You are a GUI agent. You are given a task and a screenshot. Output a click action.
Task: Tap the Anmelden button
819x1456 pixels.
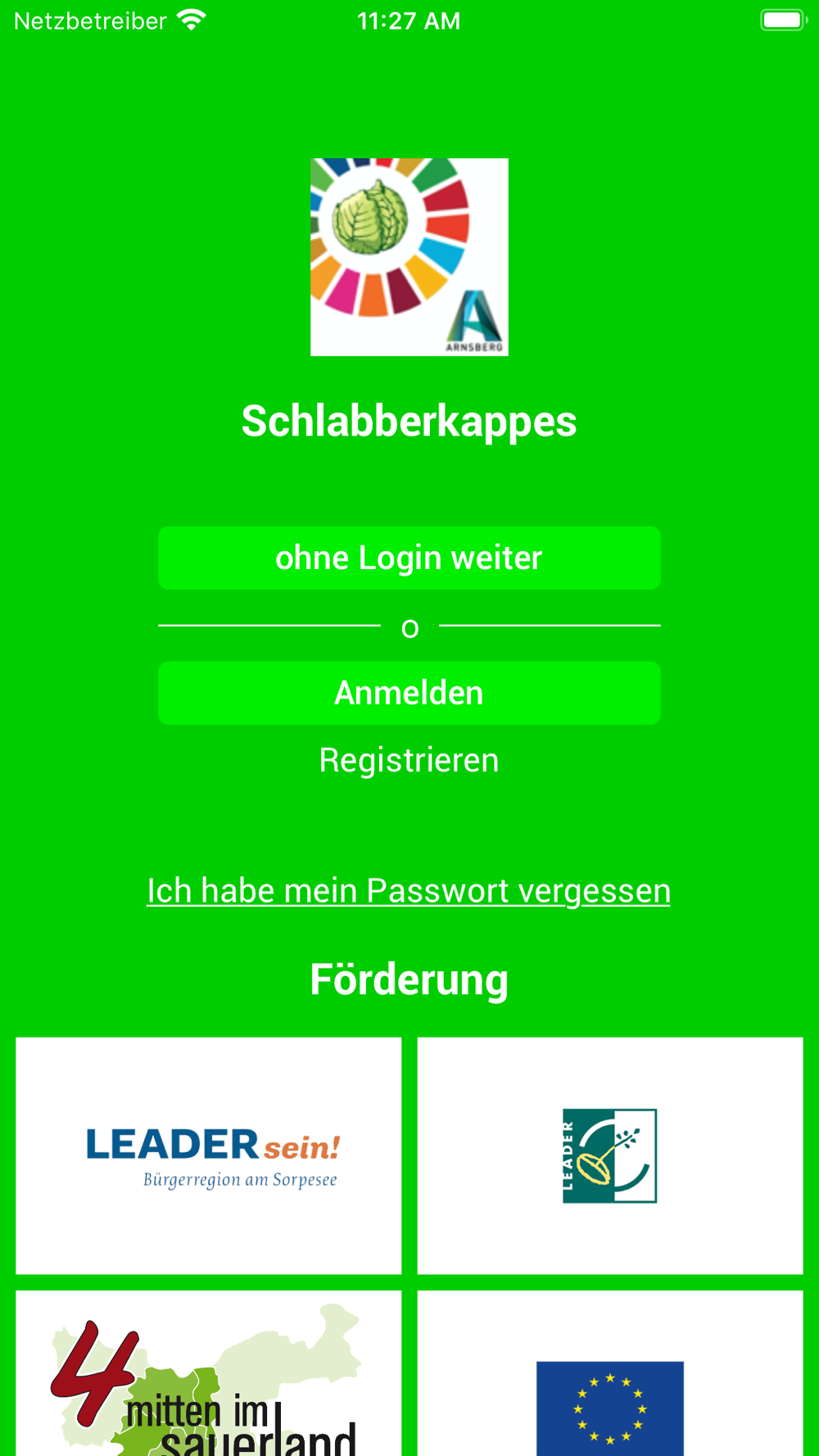pos(409,693)
